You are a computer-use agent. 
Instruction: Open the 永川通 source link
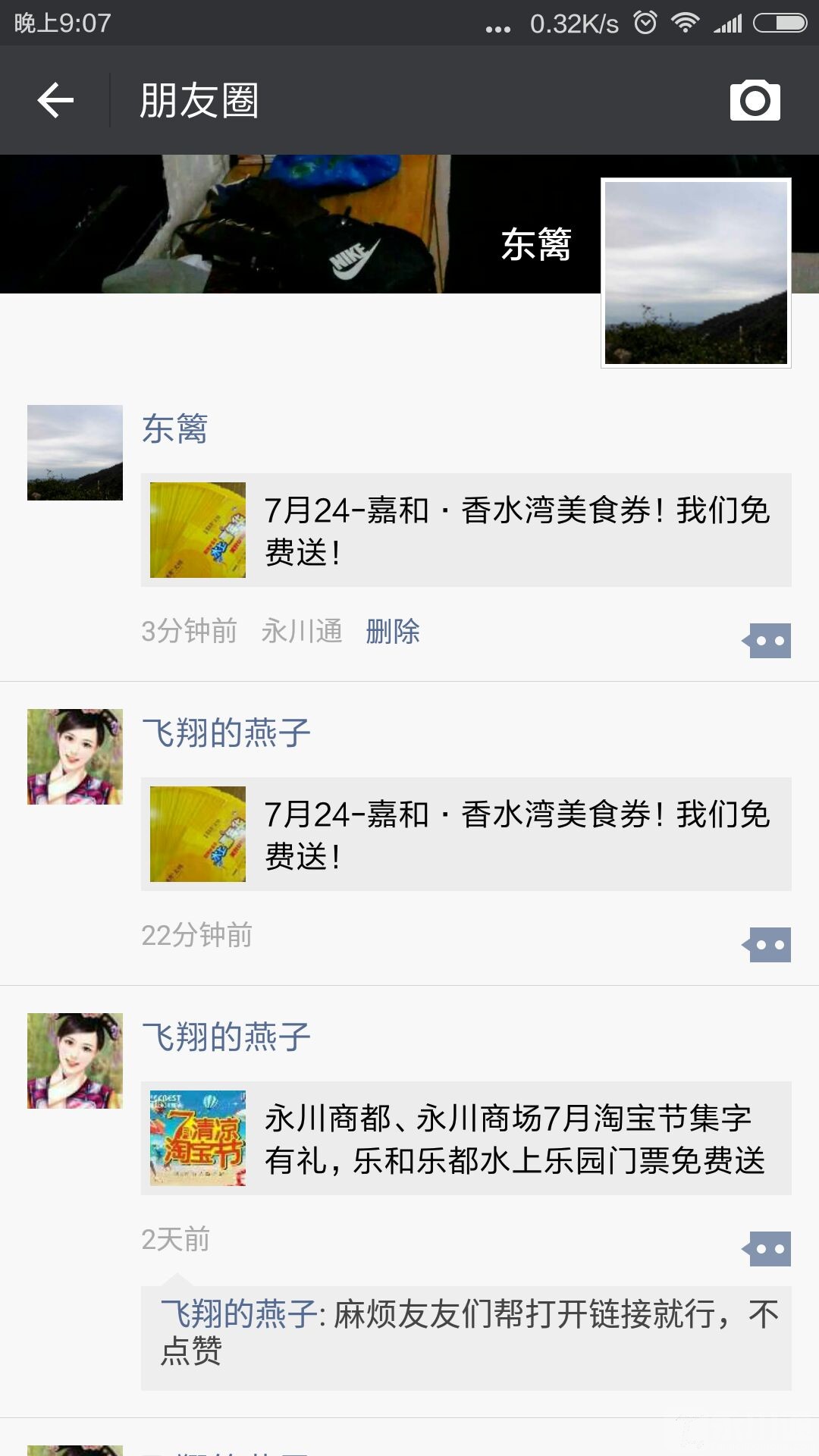coord(302,631)
